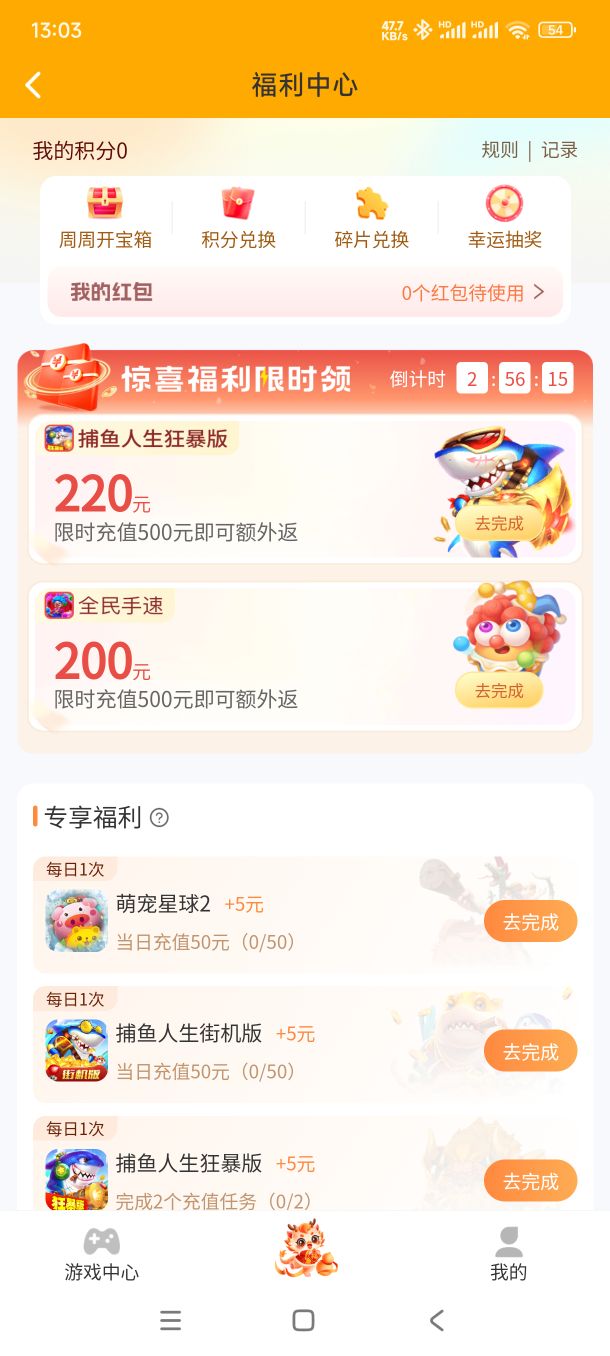The image size is (610, 1356).
Task: Show help info beside 专享福利
Action: pos(159,818)
